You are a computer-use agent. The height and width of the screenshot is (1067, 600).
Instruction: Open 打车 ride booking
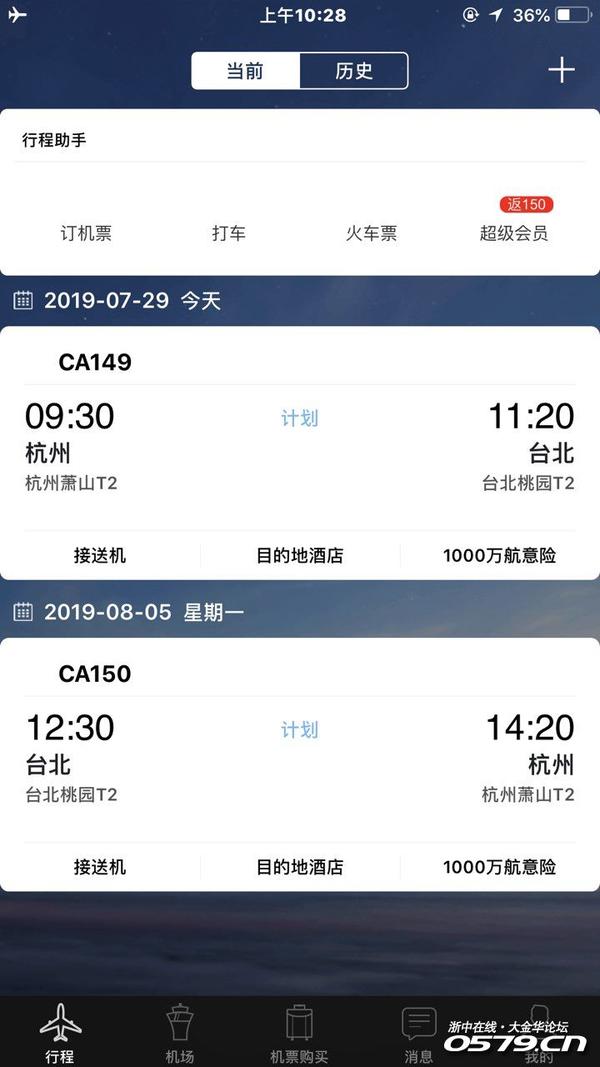click(x=229, y=233)
